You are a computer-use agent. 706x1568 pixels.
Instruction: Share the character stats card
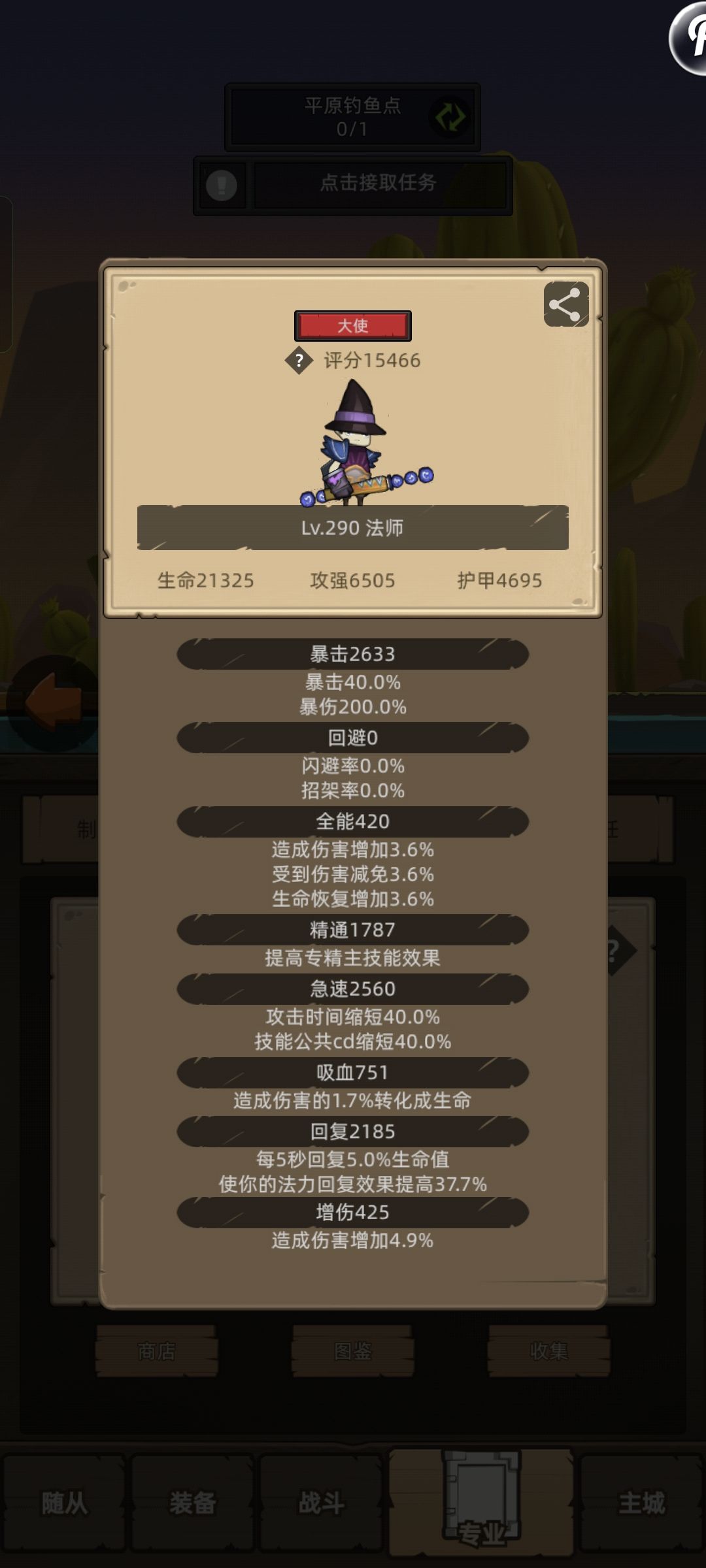(566, 304)
